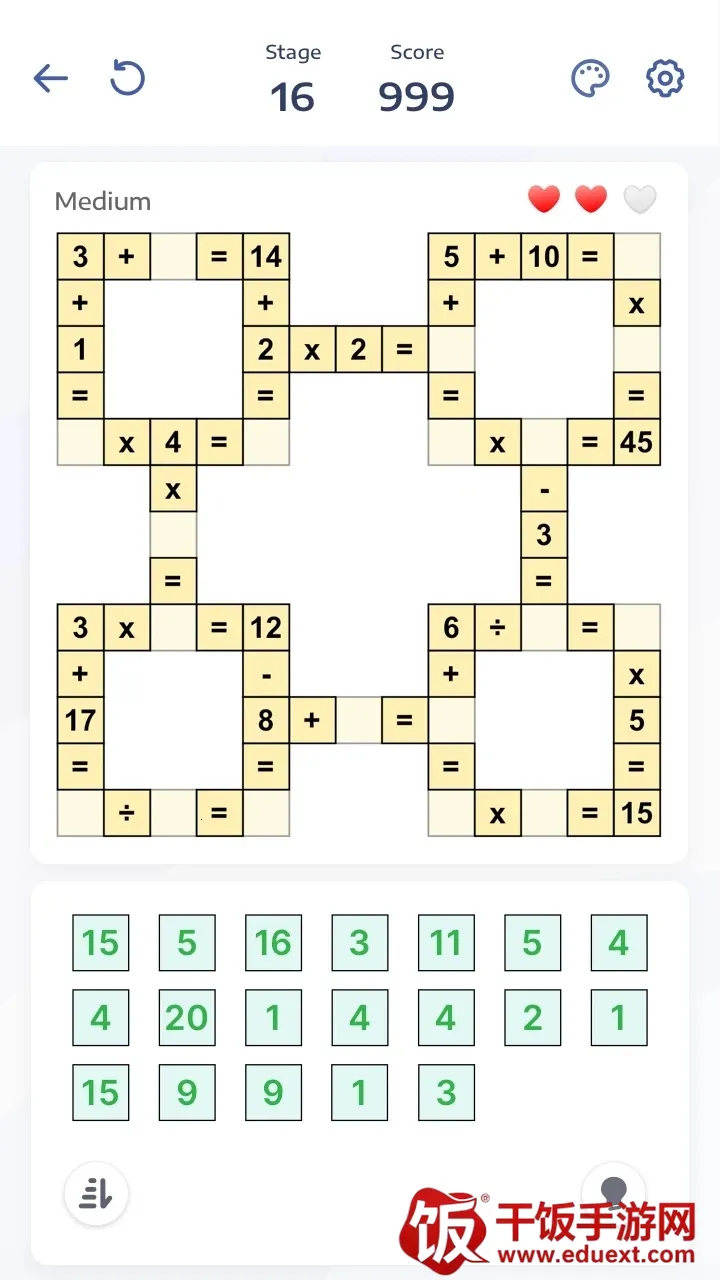The image size is (720, 1280).
Task: Select the empty cell in 3 + _ = 14
Action: click(174, 257)
